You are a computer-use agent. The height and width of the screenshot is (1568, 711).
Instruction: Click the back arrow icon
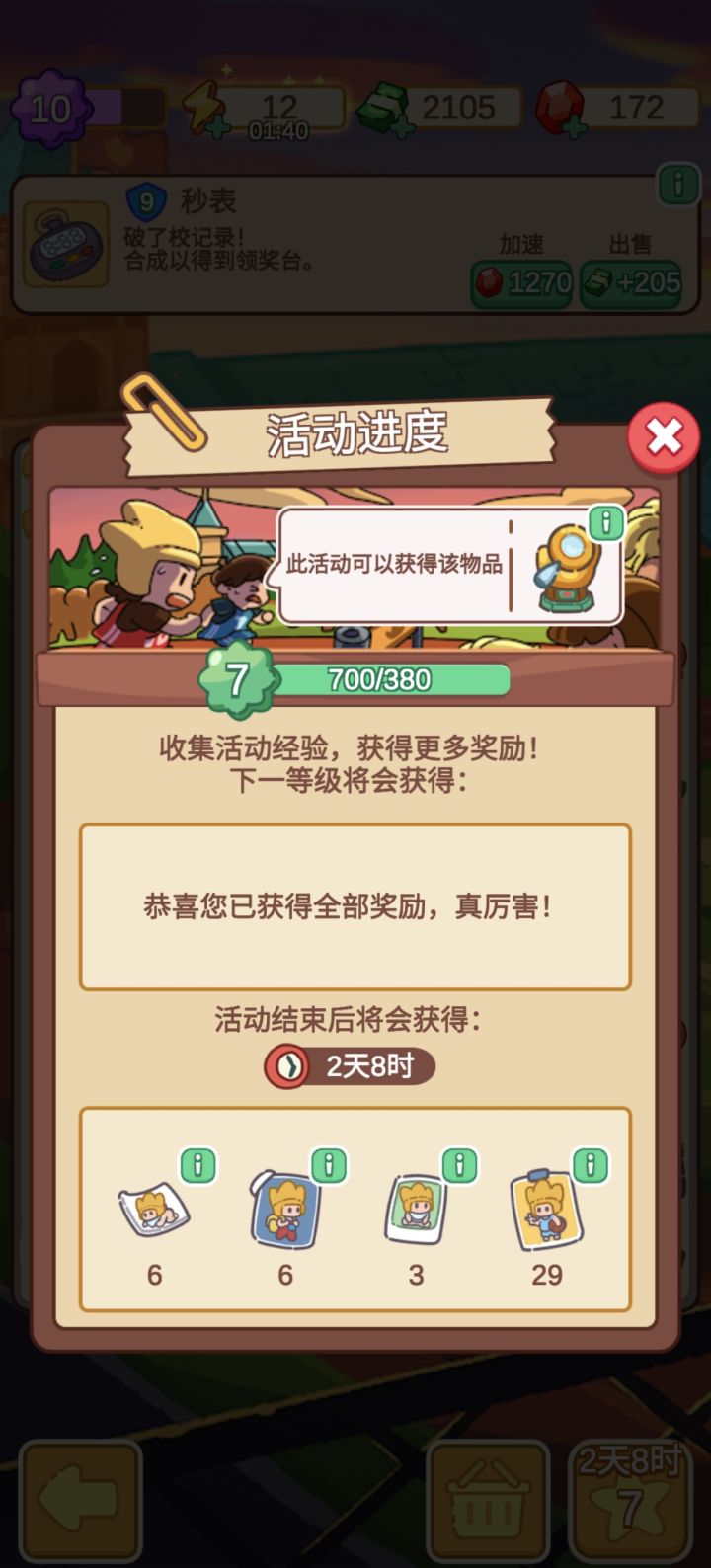tap(81, 1497)
